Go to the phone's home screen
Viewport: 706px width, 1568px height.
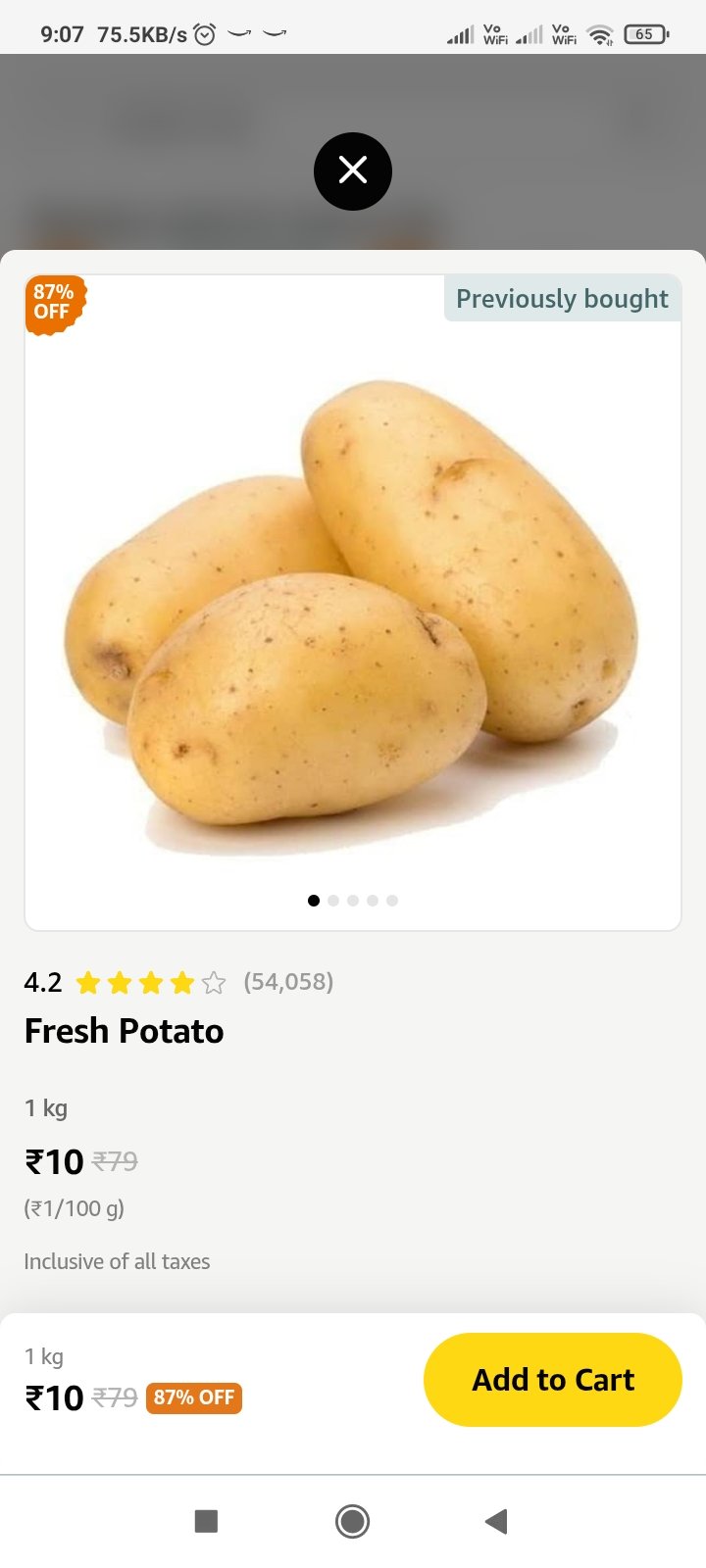[352, 1521]
